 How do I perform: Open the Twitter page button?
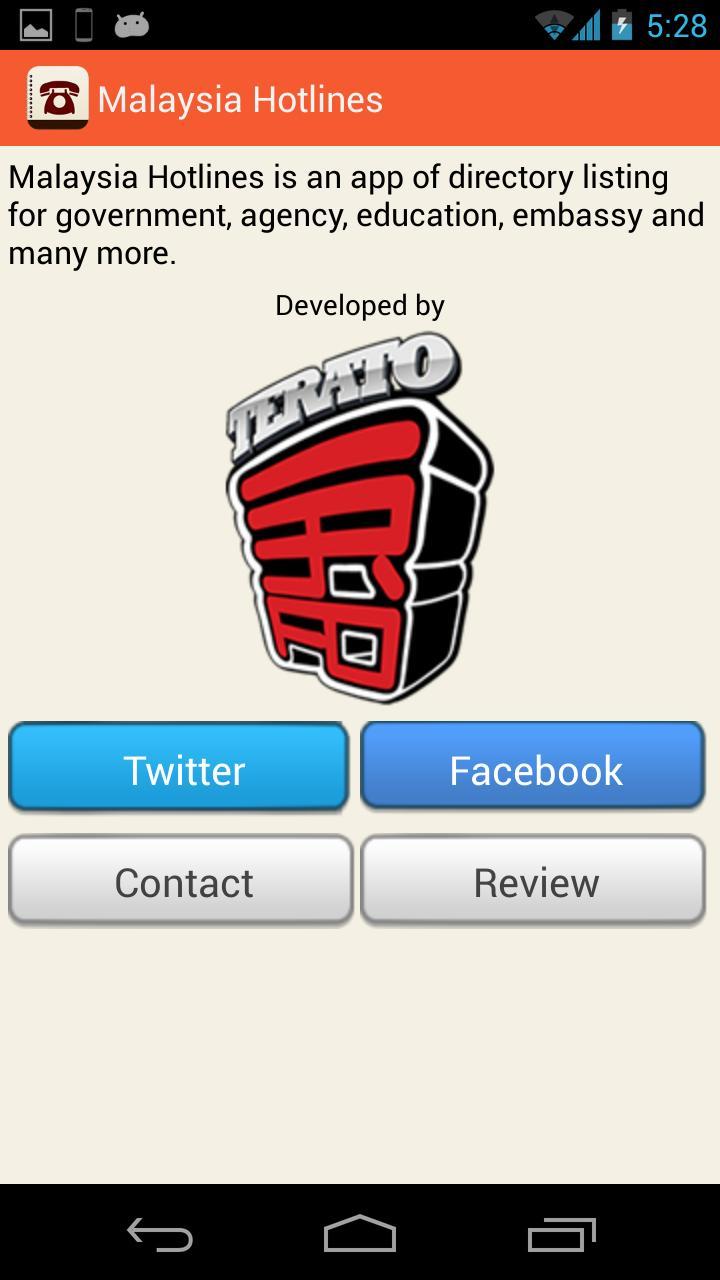coord(179,767)
